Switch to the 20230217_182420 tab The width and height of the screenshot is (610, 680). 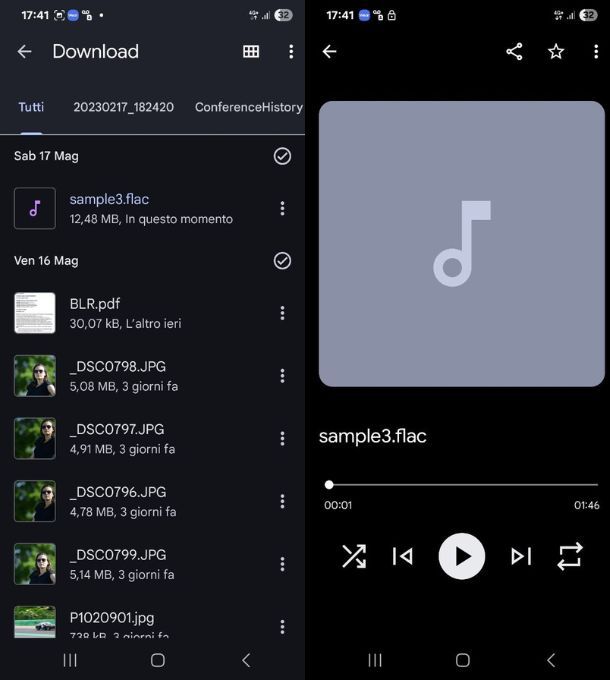pyautogui.click(x=123, y=107)
